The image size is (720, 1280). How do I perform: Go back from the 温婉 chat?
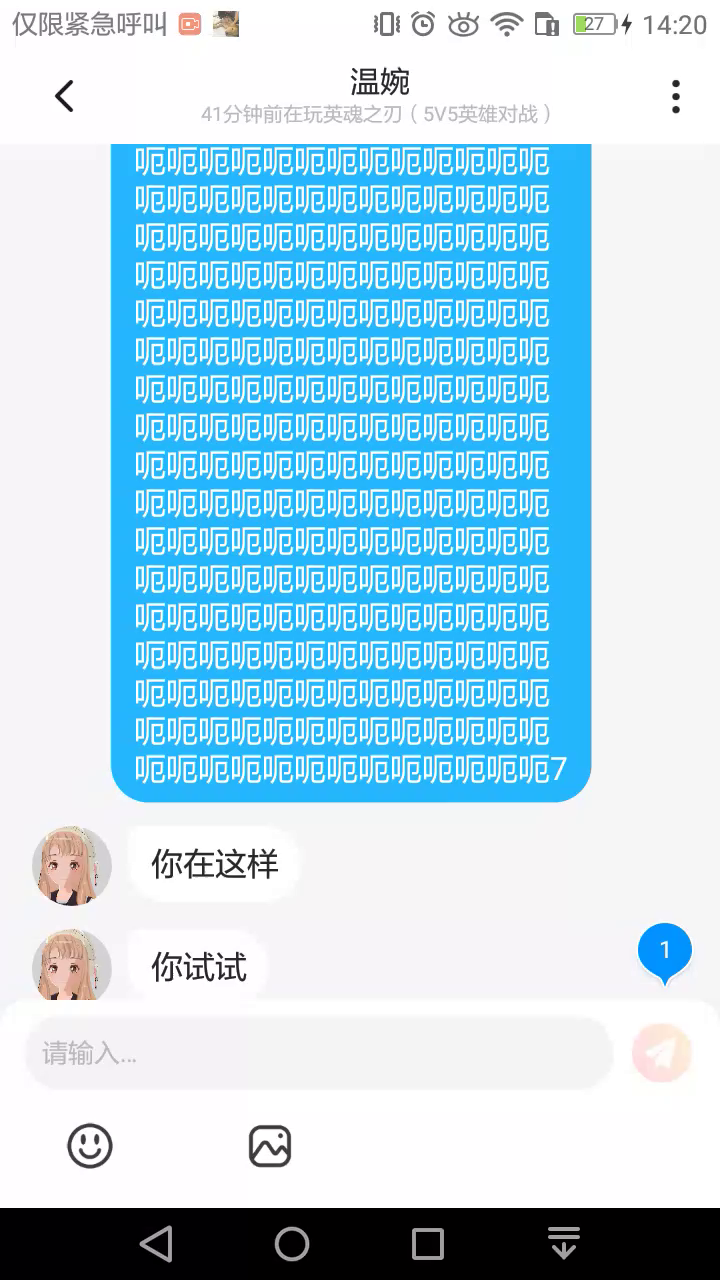tap(64, 96)
